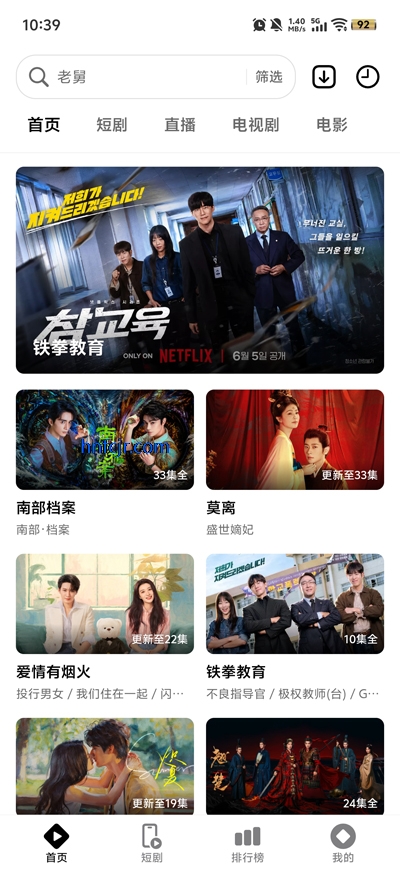
Task: Open watch history clock icon
Action: point(368,77)
